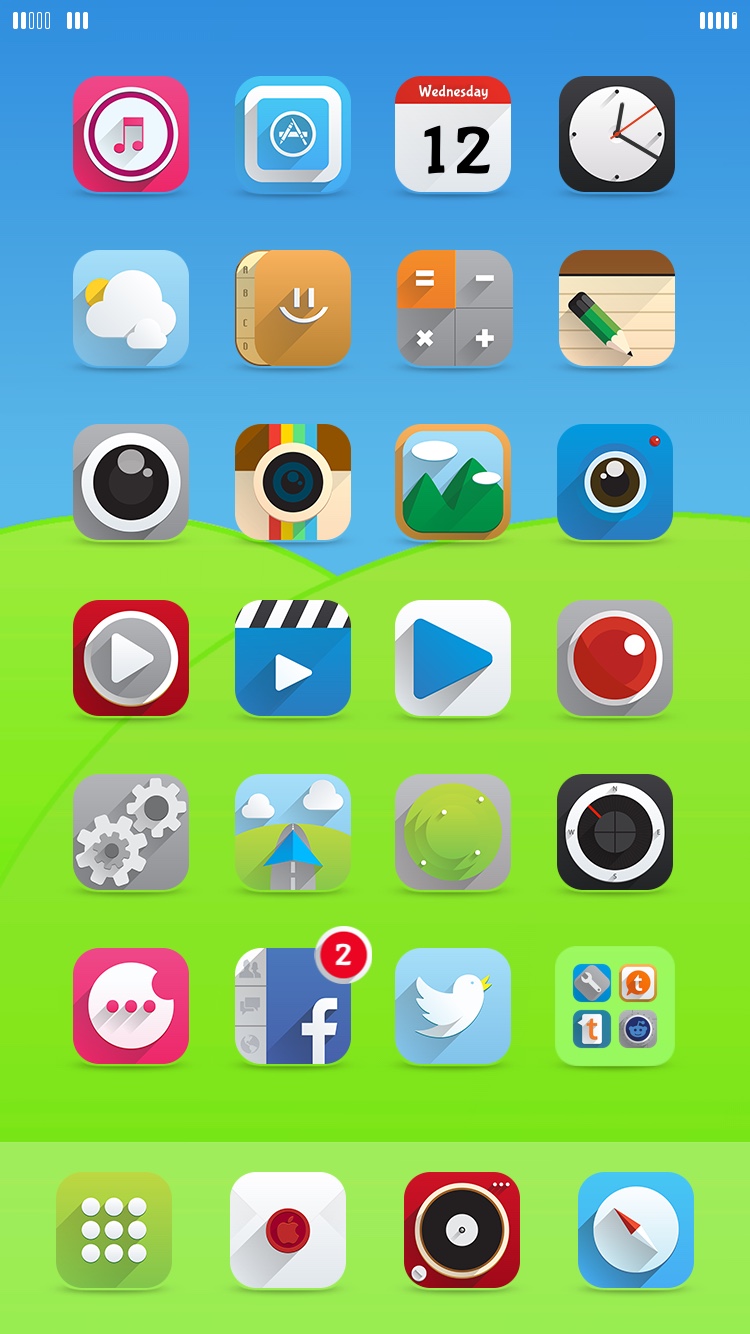Viewport: 750px width, 1334px height.
Task: Launch Maps with the blue arrow
Action: 293,832
